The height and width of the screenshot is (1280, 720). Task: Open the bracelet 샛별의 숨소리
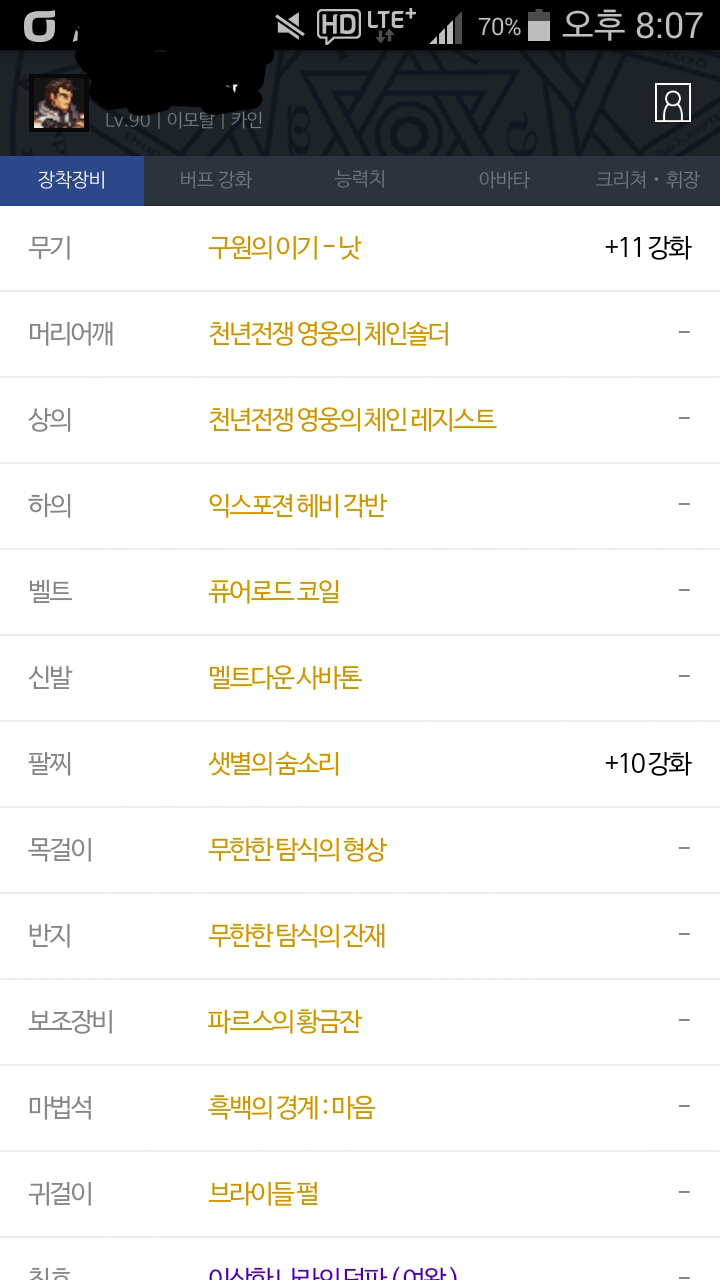pos(274,763)
